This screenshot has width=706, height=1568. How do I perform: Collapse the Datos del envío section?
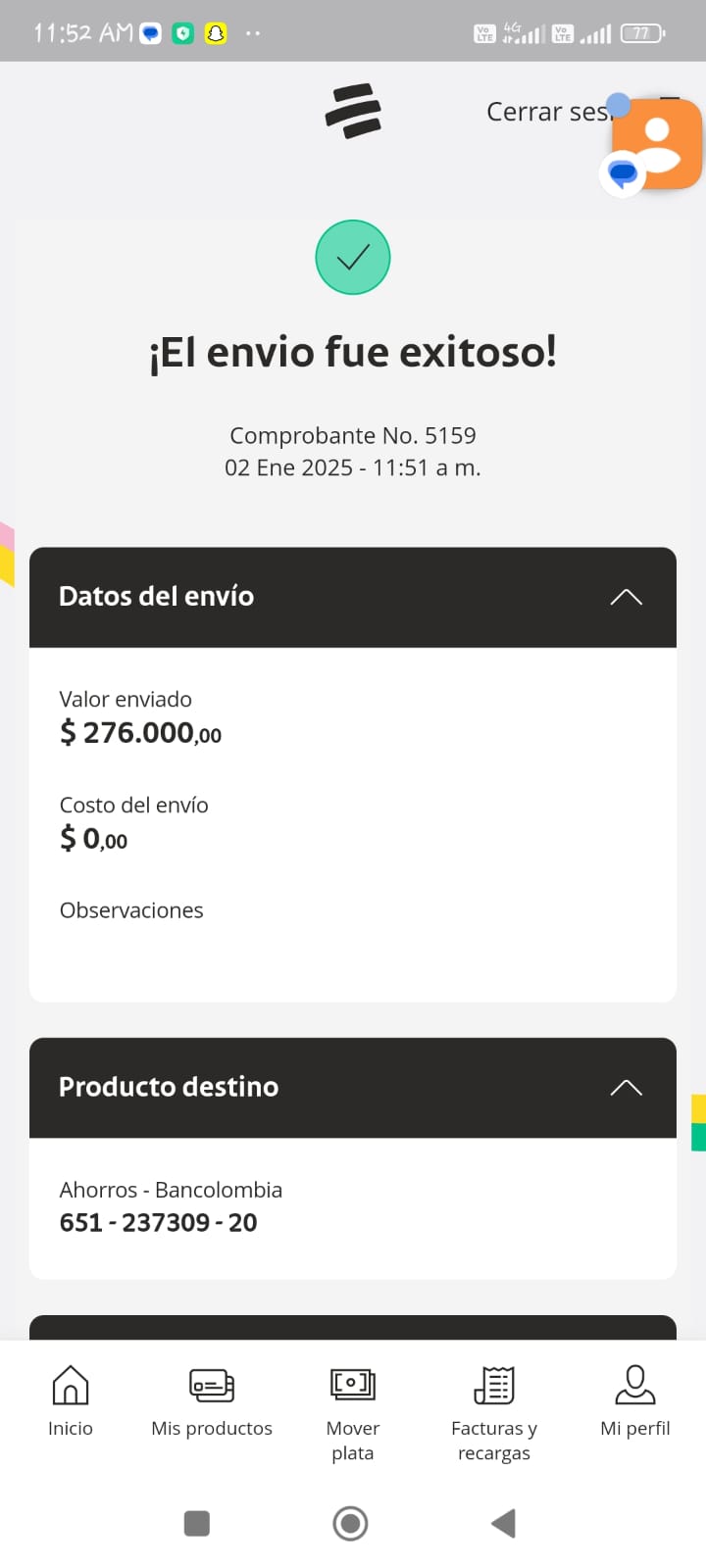tap(626, 597)
